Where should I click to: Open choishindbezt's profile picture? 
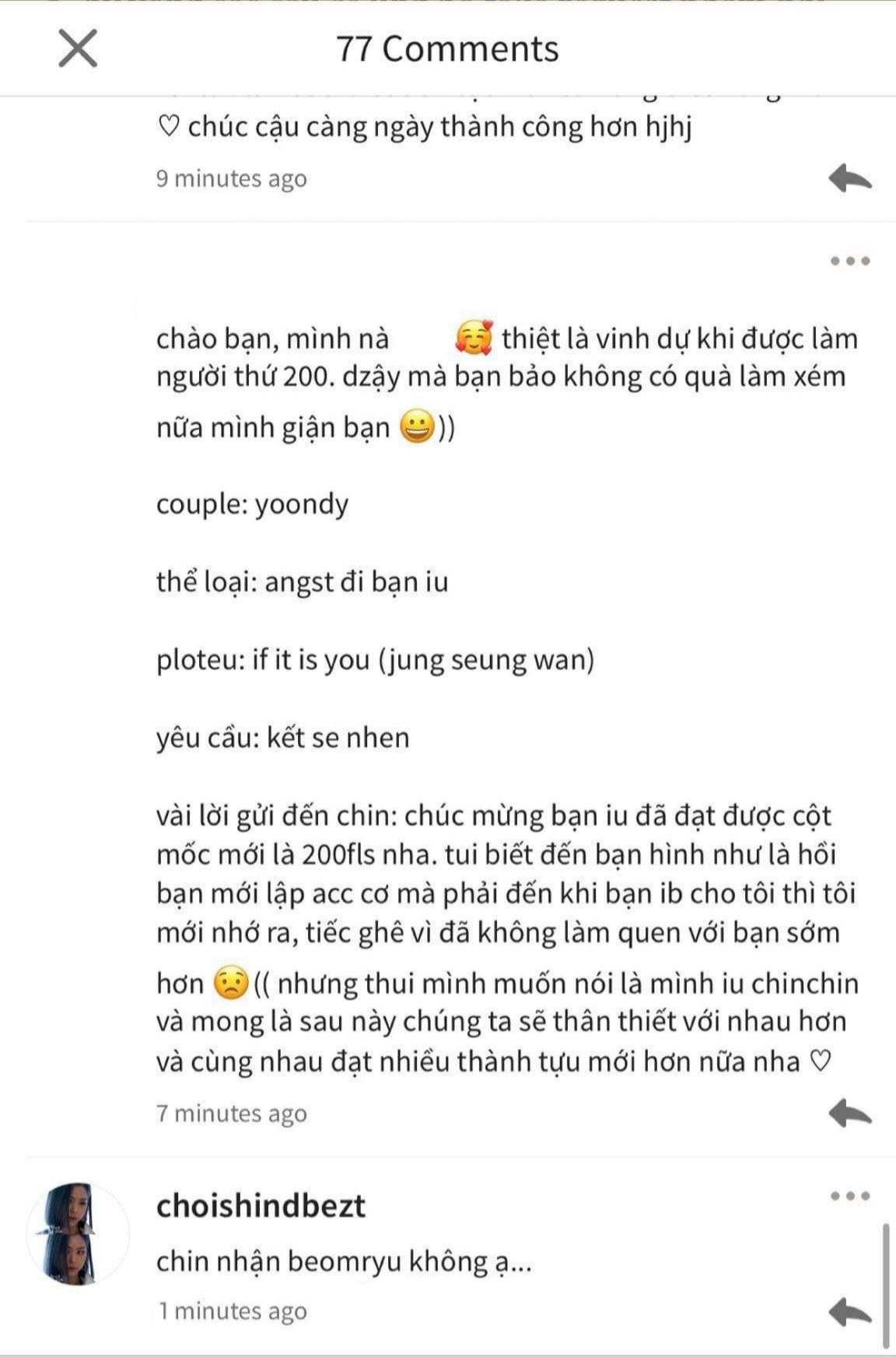[x=78, y=1234]
